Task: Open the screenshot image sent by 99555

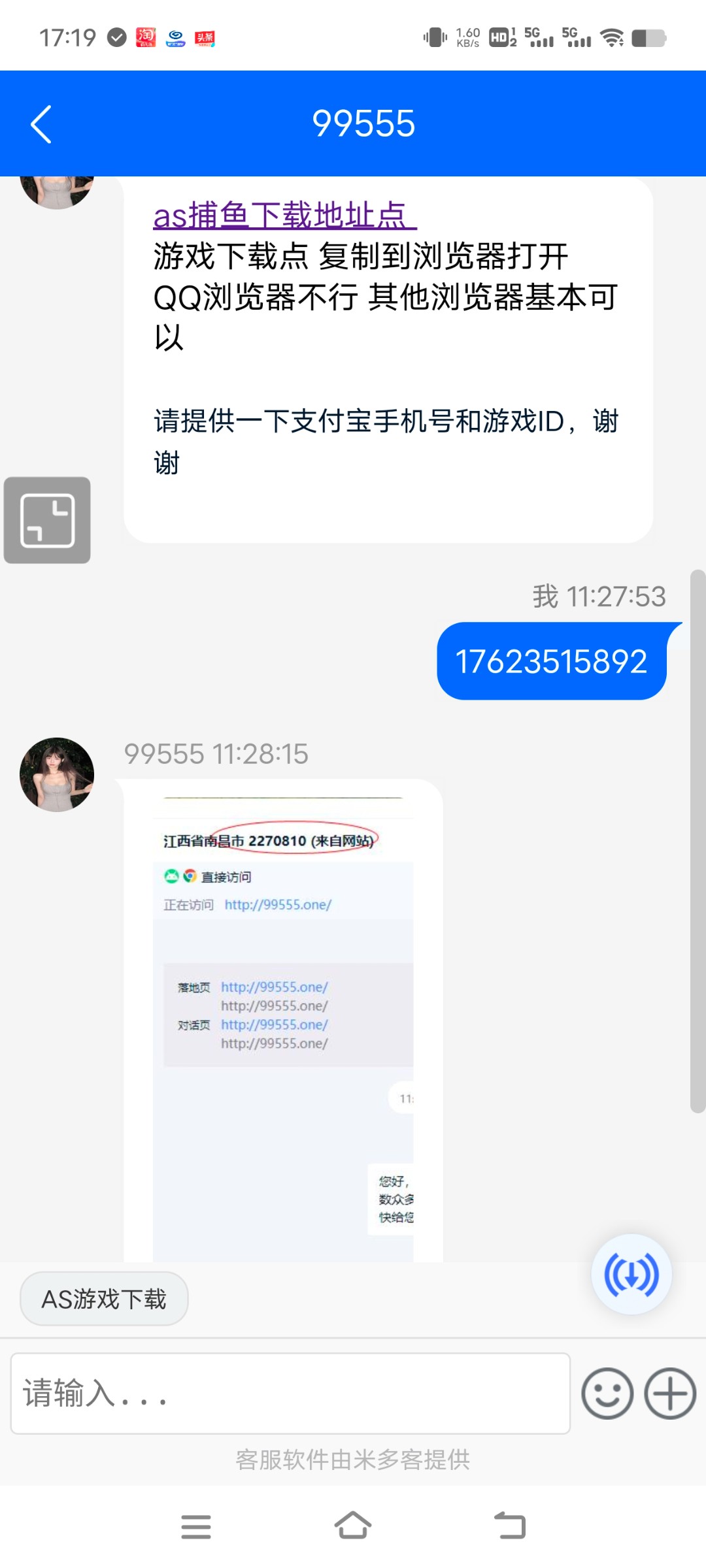Action: [x=283, y=1019]
